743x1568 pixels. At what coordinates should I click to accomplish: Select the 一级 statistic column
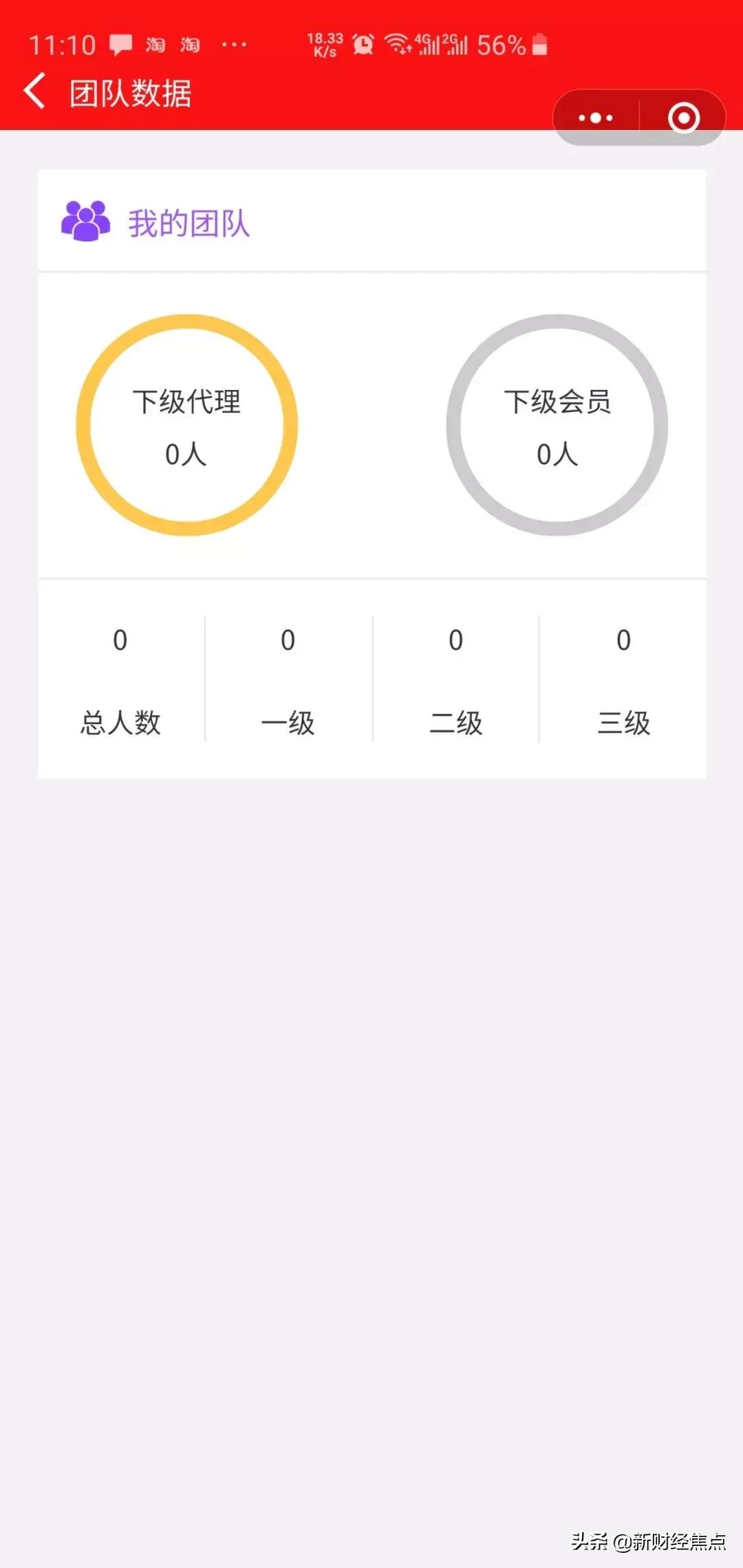point(288,681)
